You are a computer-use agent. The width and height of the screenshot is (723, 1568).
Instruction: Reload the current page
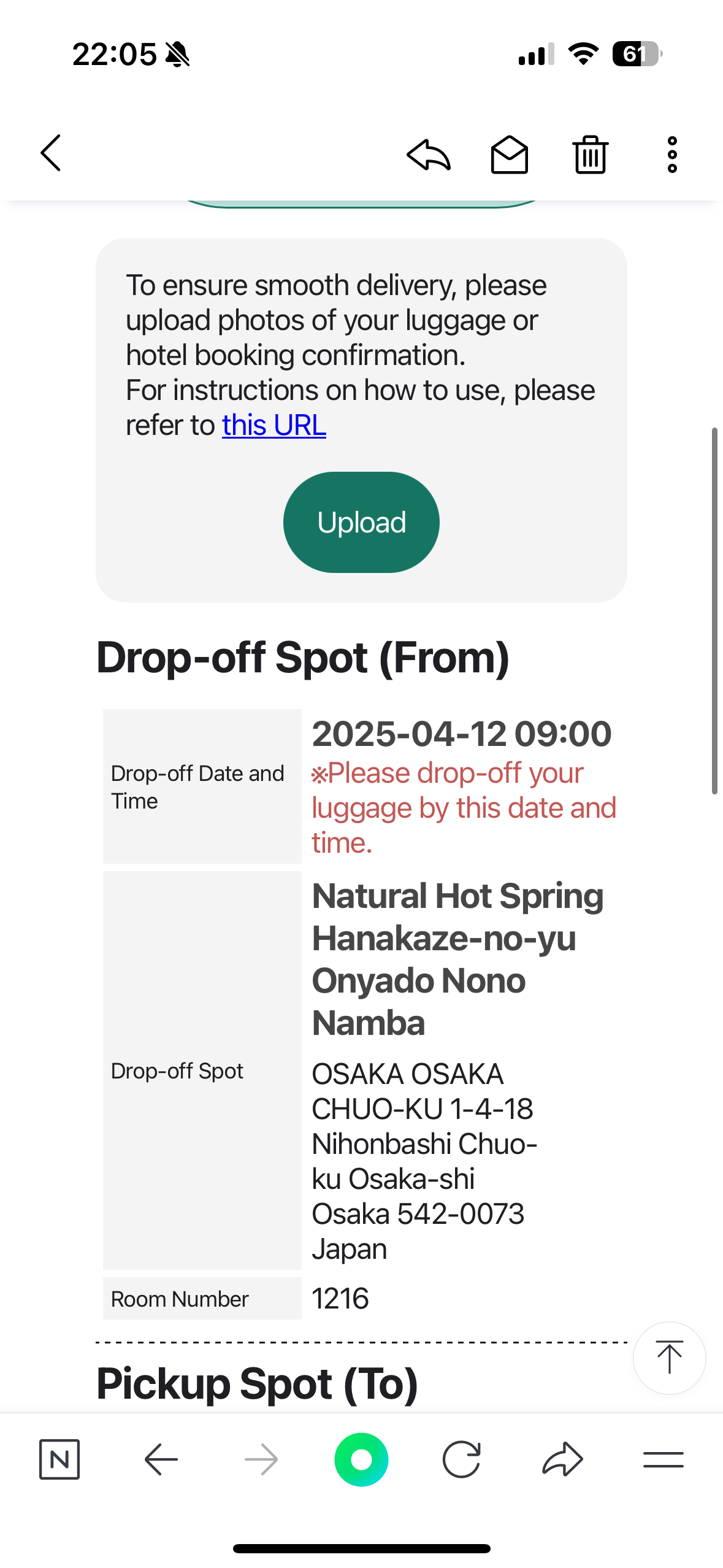(x=461, y=1459)
